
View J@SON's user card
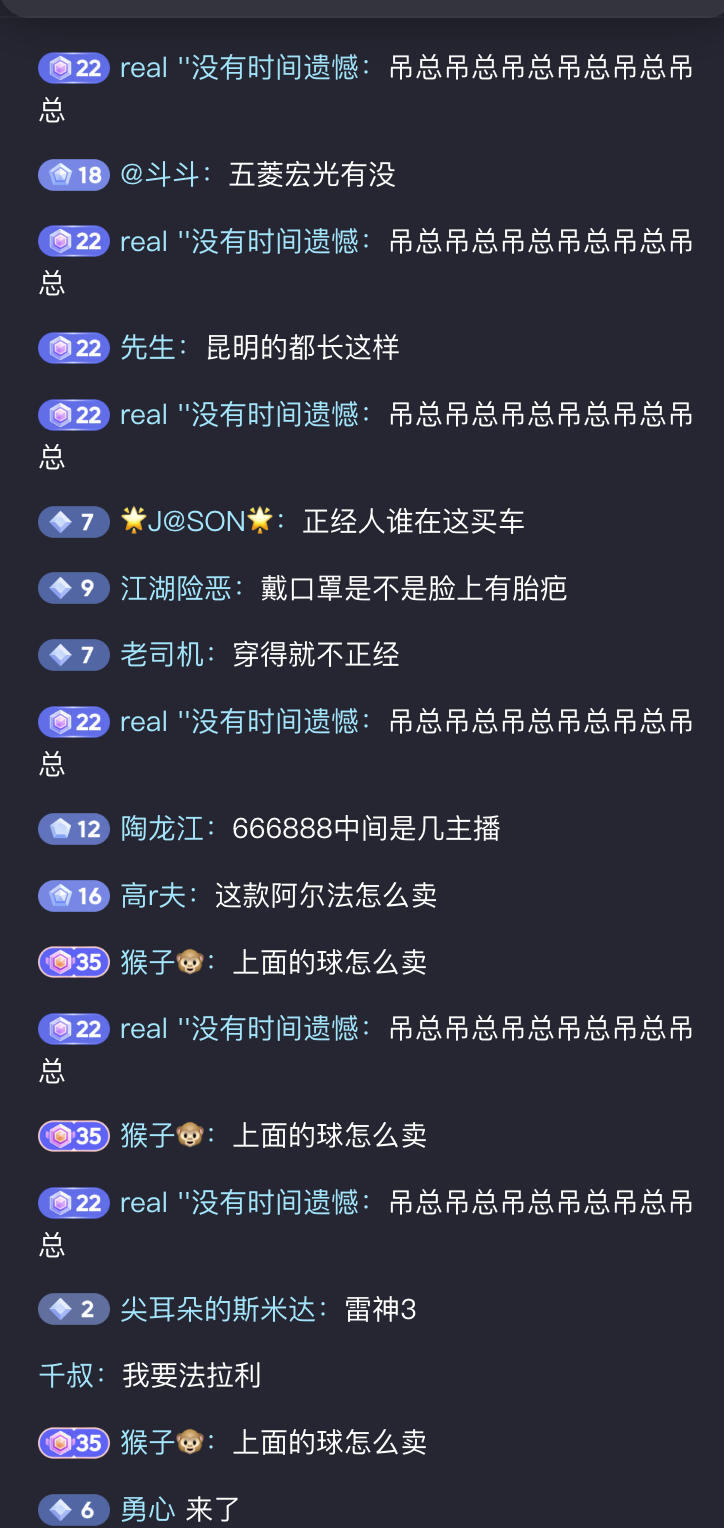196,521
